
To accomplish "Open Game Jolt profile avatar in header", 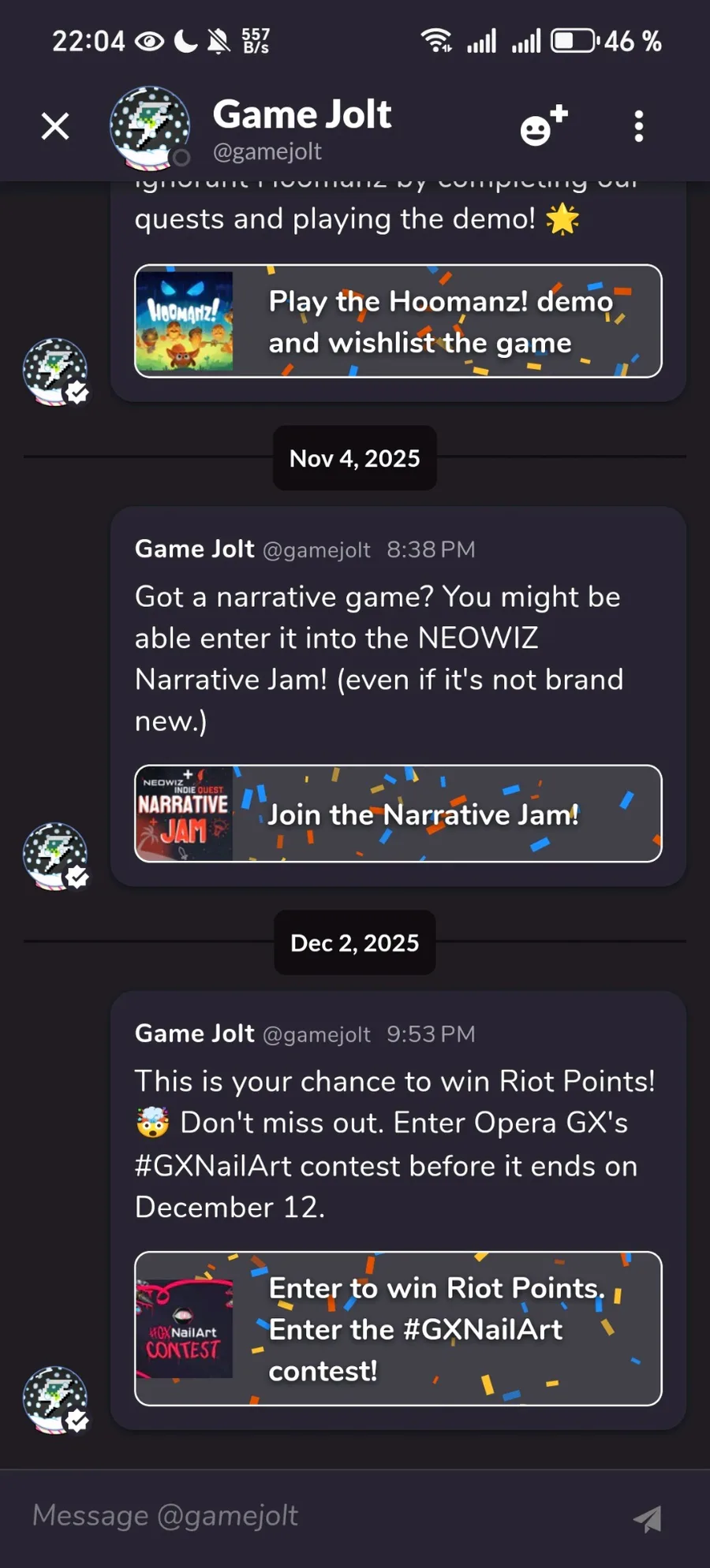I will point(149,127).
